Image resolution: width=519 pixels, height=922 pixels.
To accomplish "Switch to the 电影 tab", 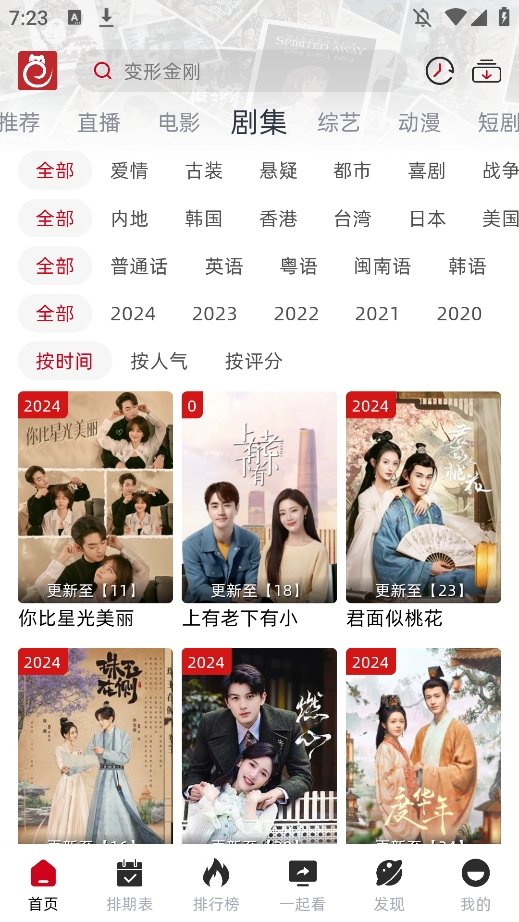I will [179, 122].
